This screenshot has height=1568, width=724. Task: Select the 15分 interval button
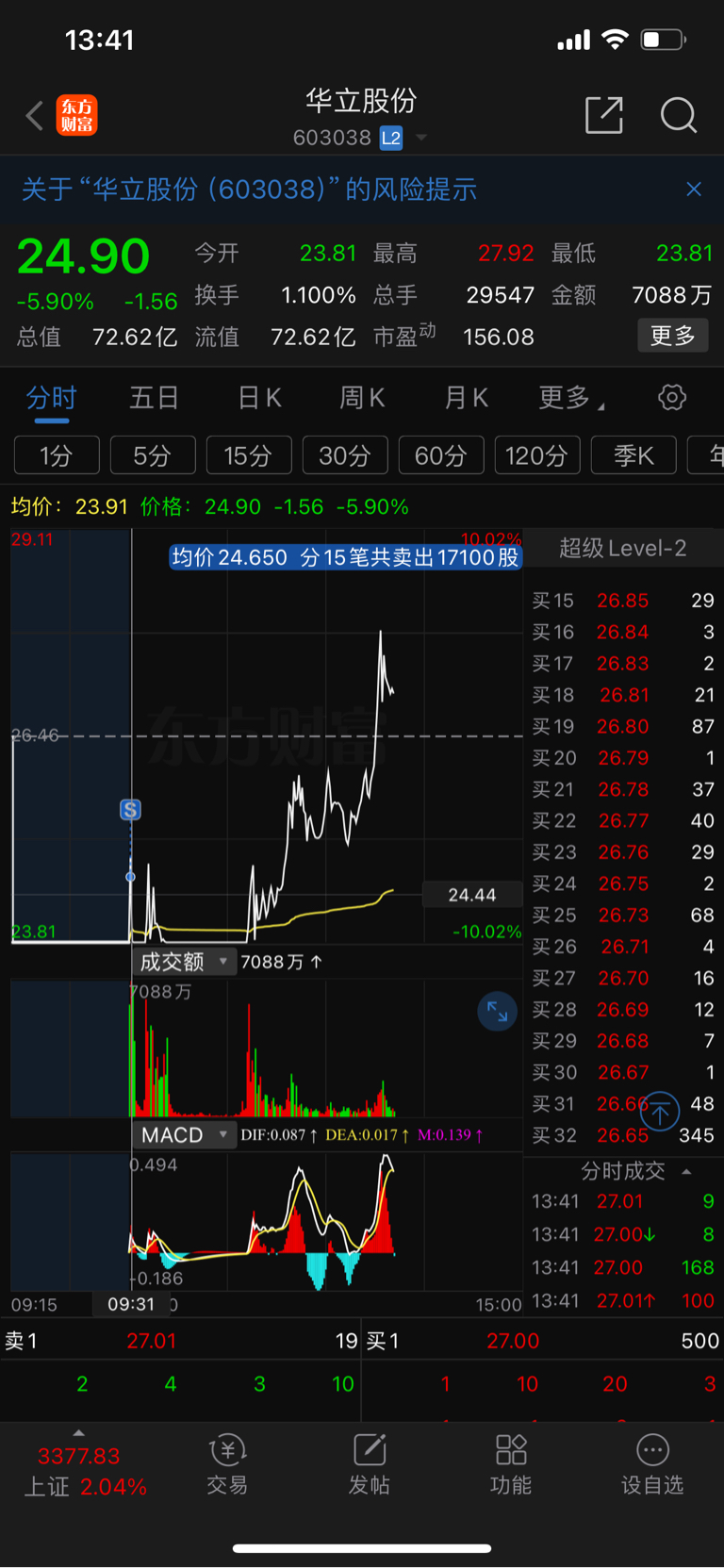tap(249, 454)
